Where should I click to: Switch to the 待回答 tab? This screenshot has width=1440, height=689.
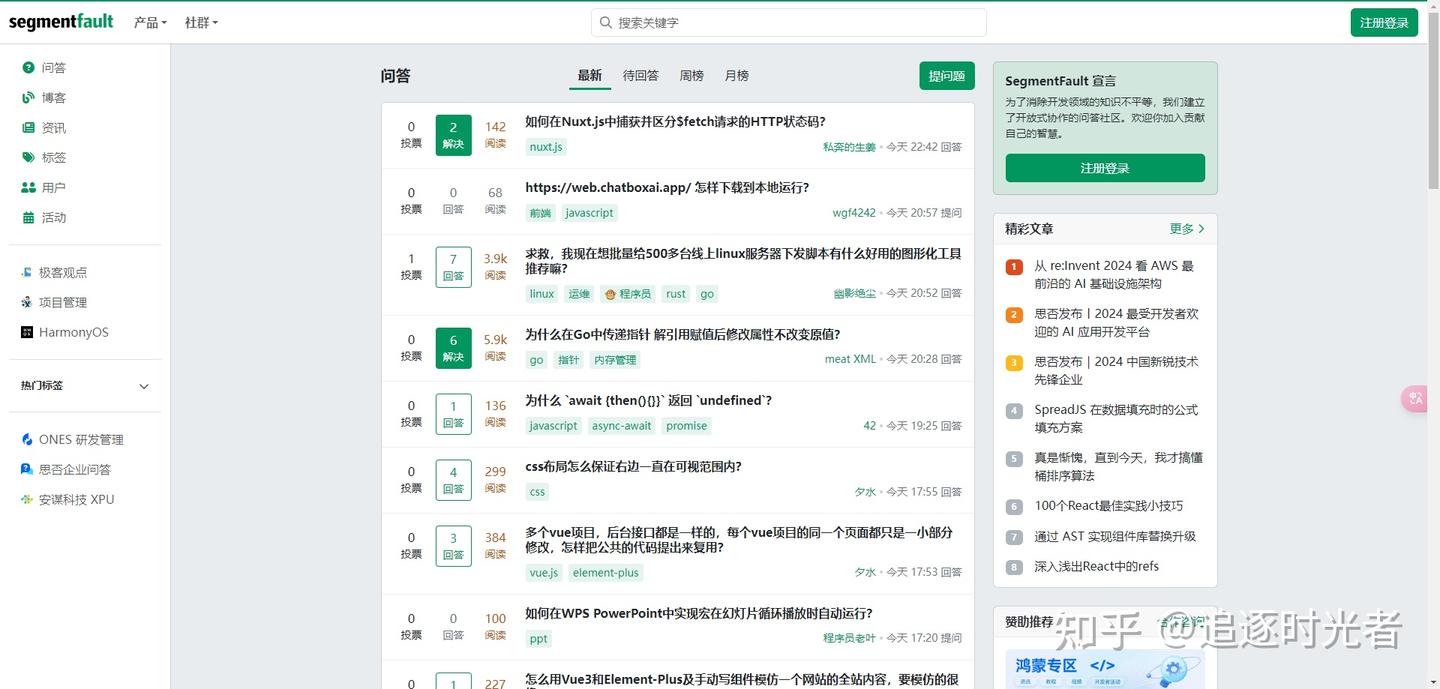pyautogui.click(x=640, y=75)
